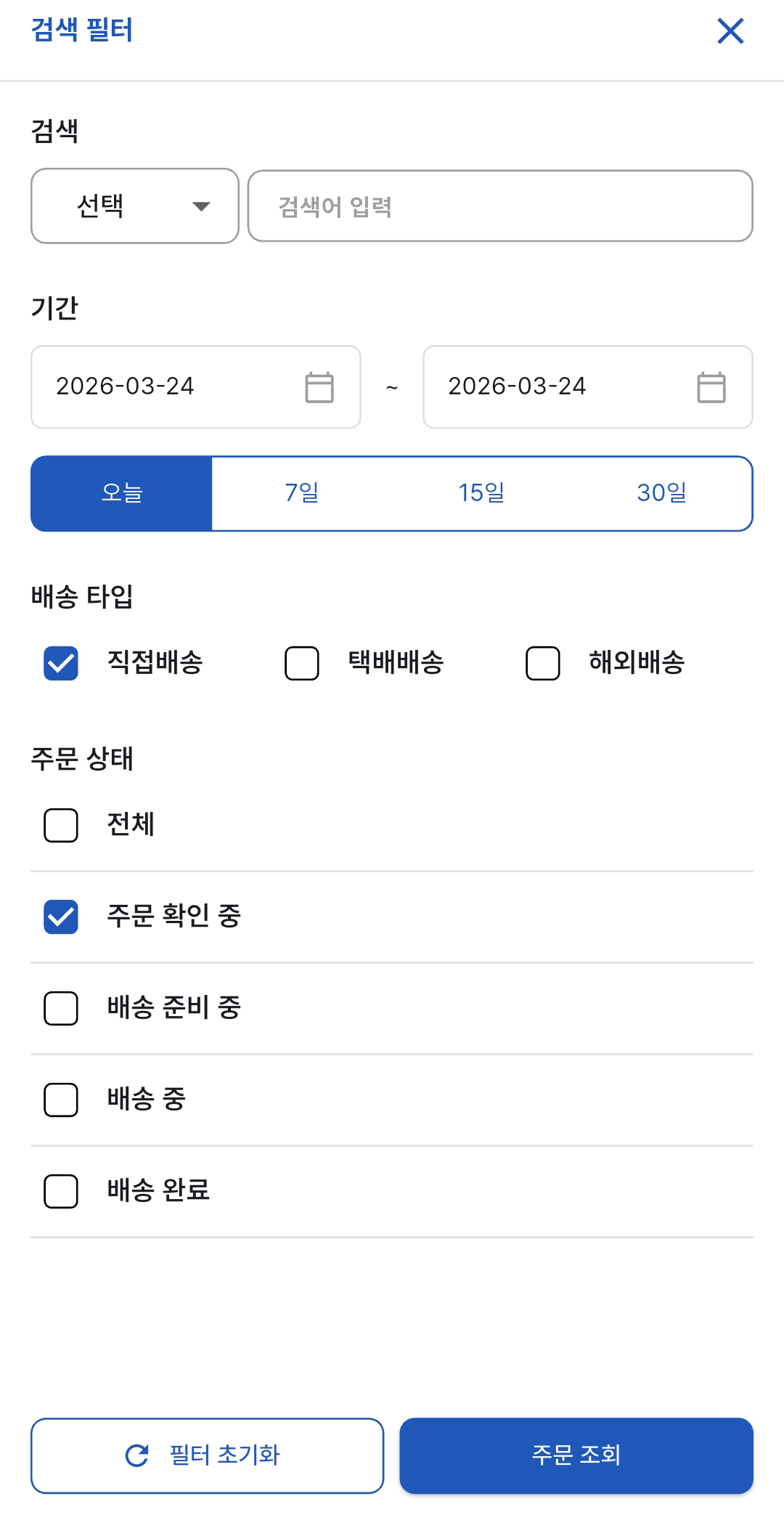Open the 선택 search type dropdown

point(135,206)
